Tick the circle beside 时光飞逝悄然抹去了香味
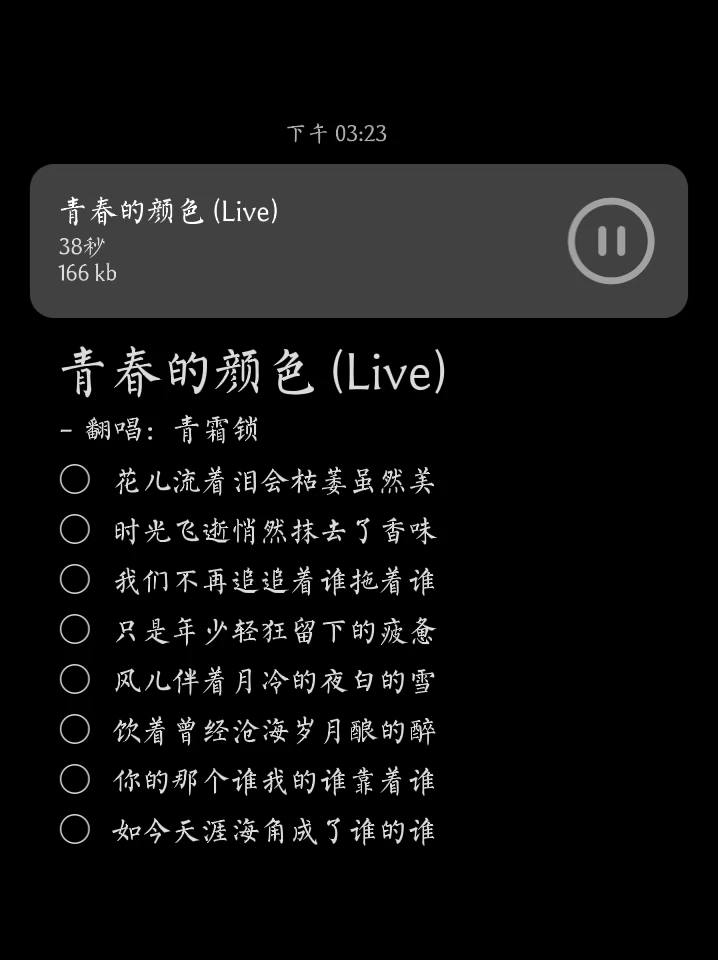The image size is (718, 960). 75,530
